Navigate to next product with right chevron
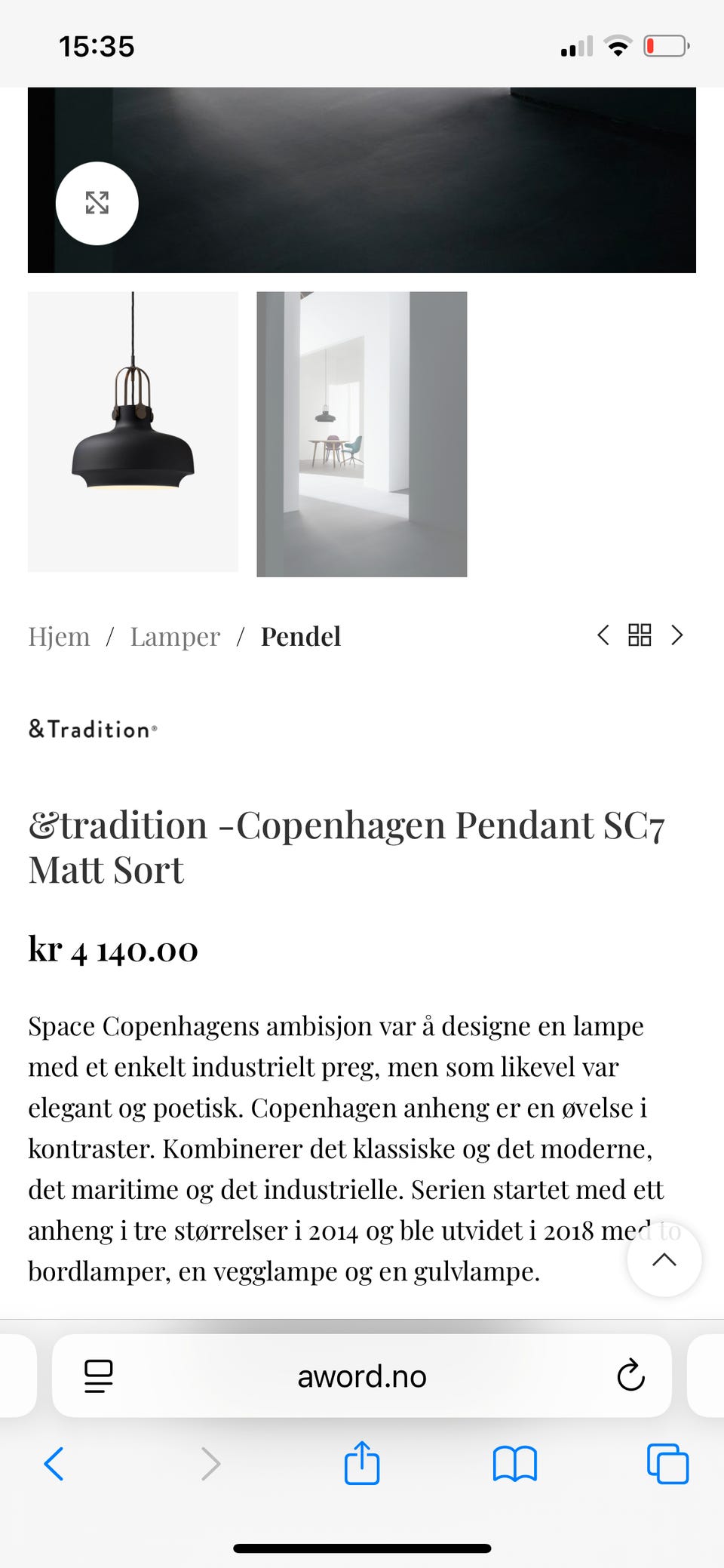This screenshot has width=724, height=1568. click(x=676, y=636)
